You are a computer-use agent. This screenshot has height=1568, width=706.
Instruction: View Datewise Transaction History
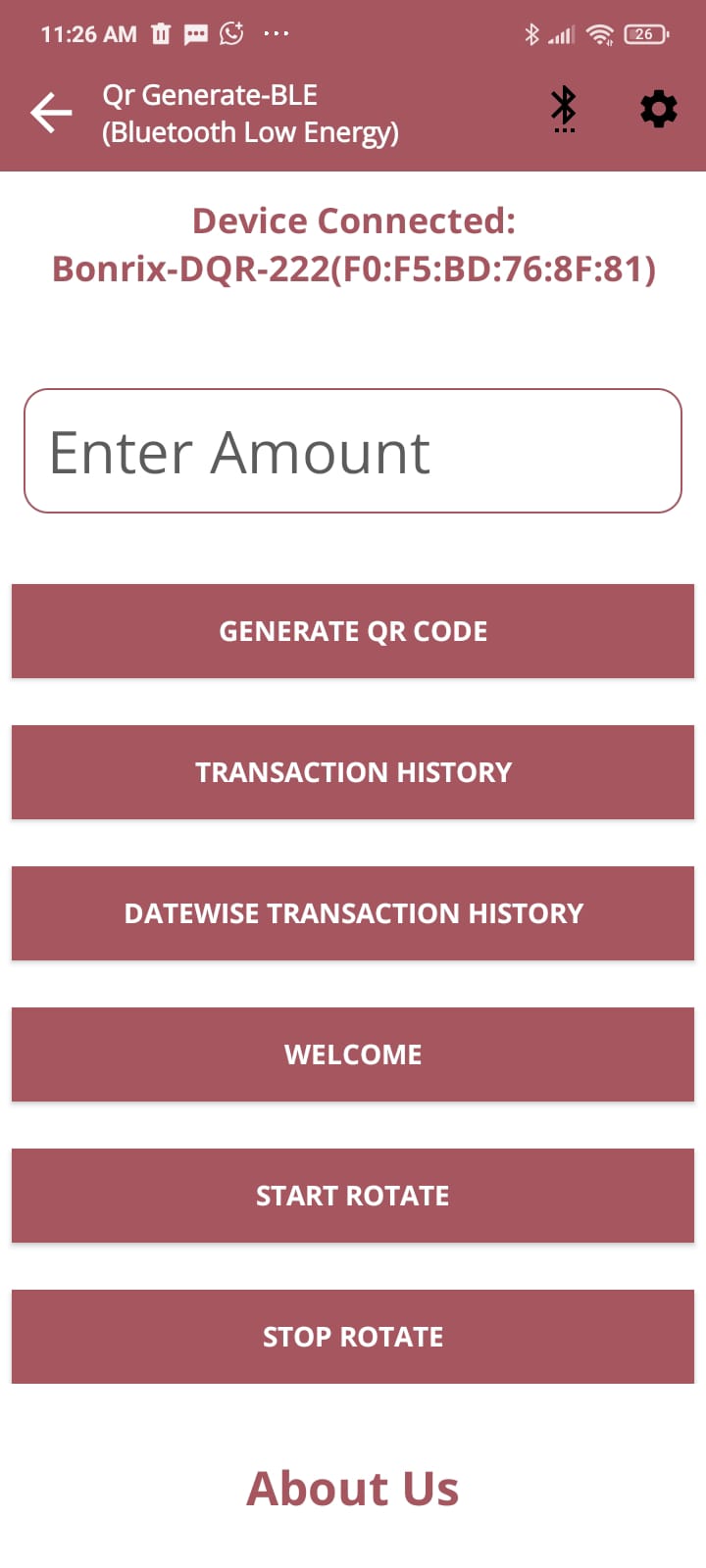click(x=353, y=913)
